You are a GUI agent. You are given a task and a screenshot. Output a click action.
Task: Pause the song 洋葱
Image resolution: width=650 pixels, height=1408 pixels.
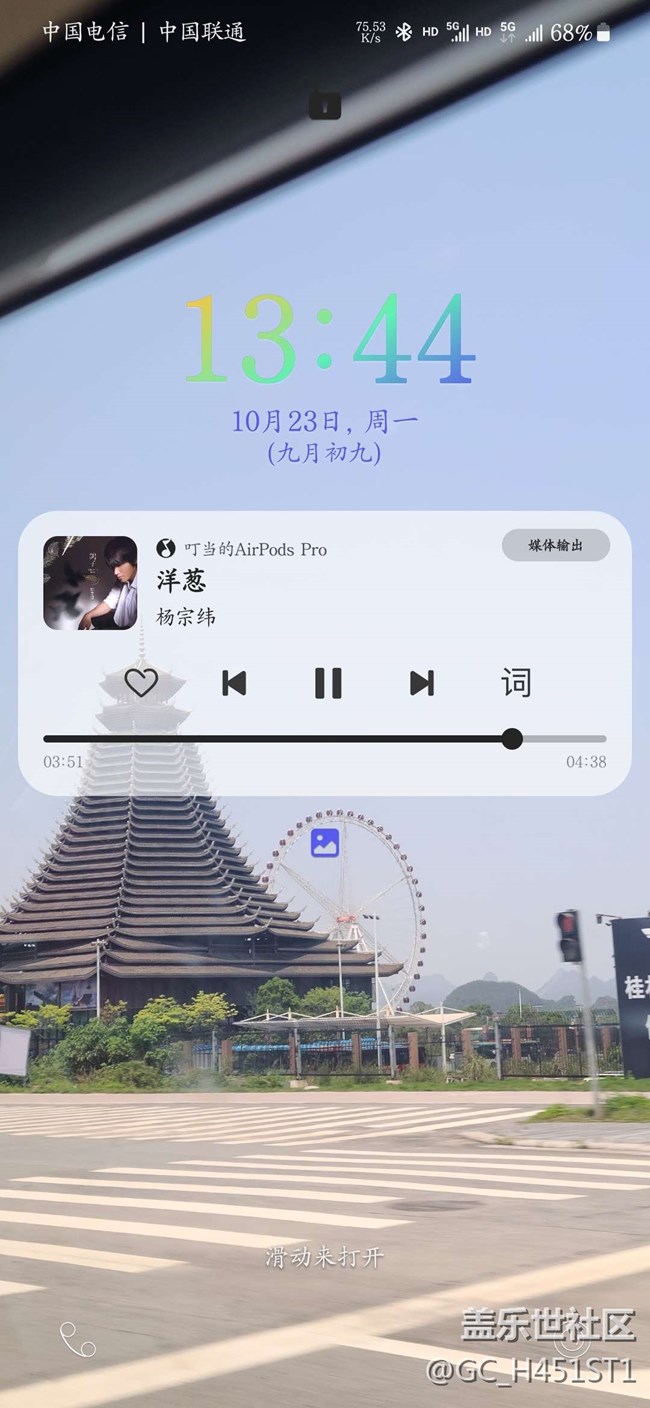[x=328, y=683]
